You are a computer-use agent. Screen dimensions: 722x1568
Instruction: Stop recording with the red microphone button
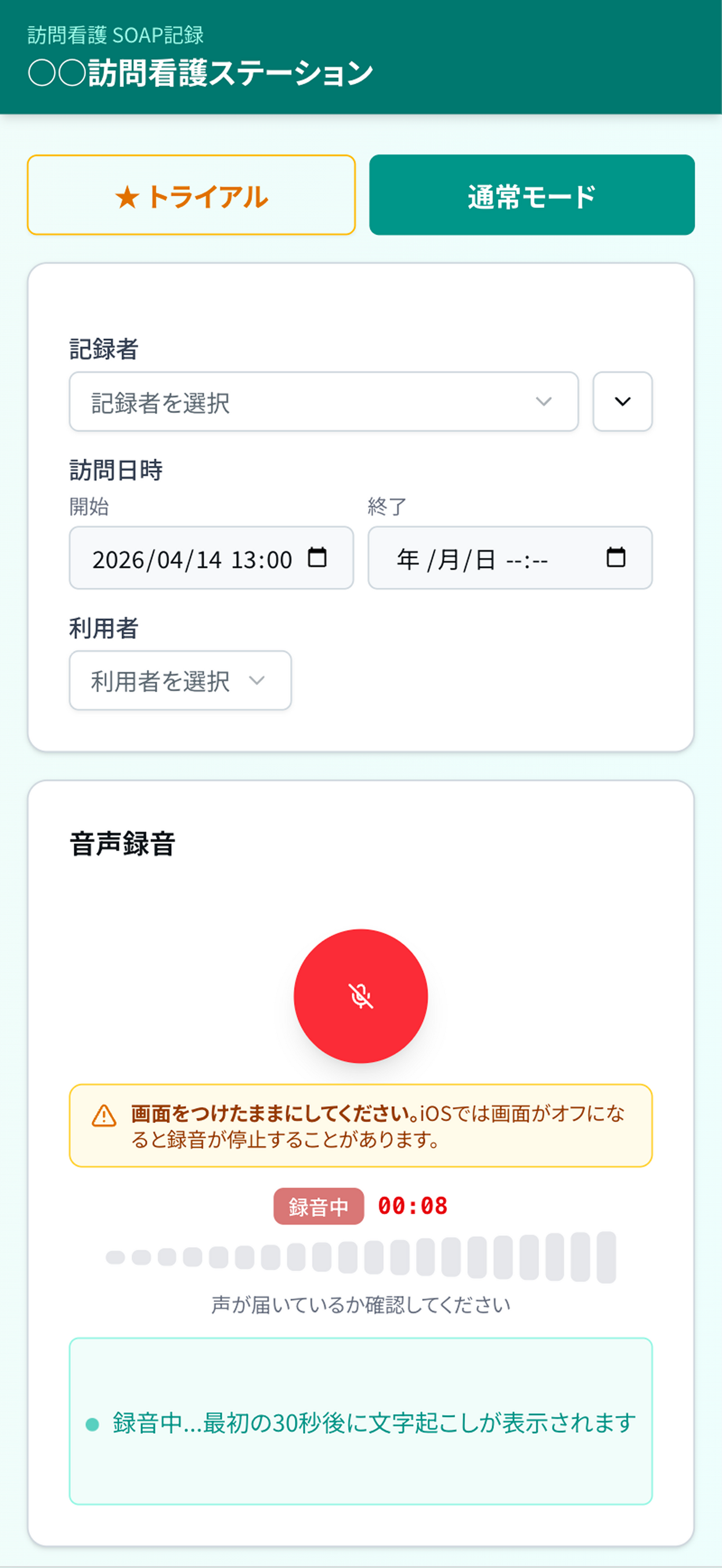[360, 996]
